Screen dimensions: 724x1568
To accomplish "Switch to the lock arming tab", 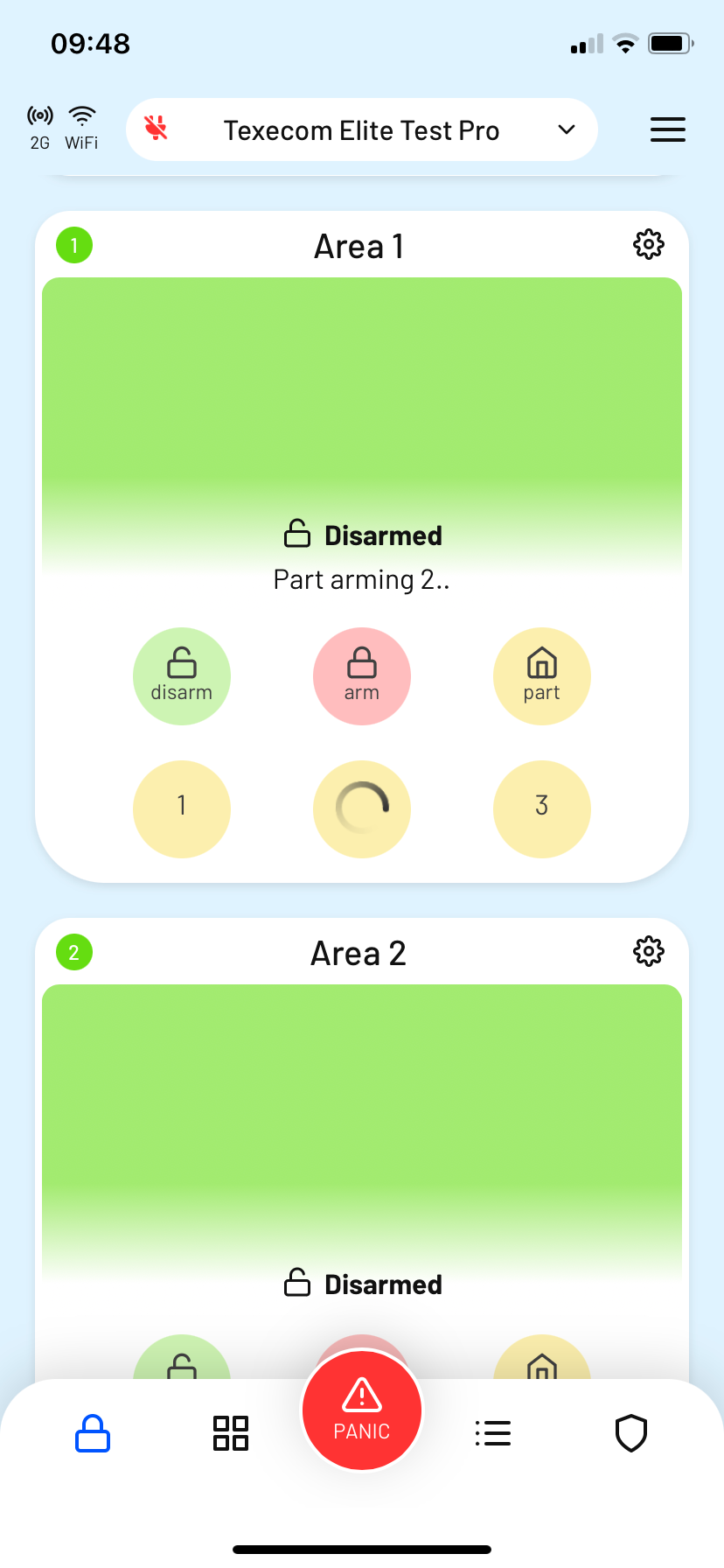I will [93, 1433].
